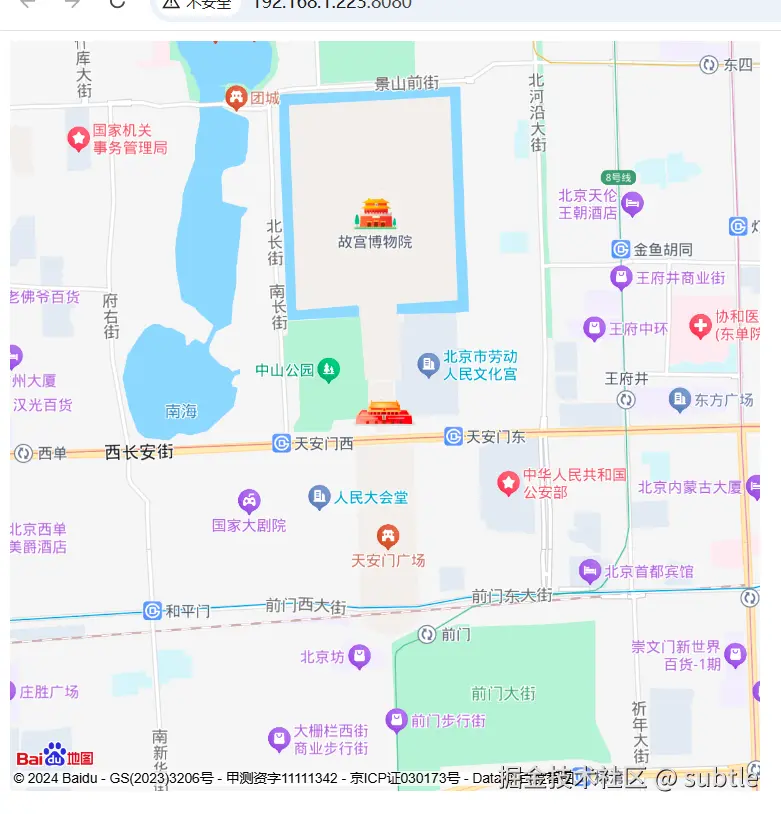Select the 团城 landmark icon
The height and width of the screenshot is (814, 781).
236,97
